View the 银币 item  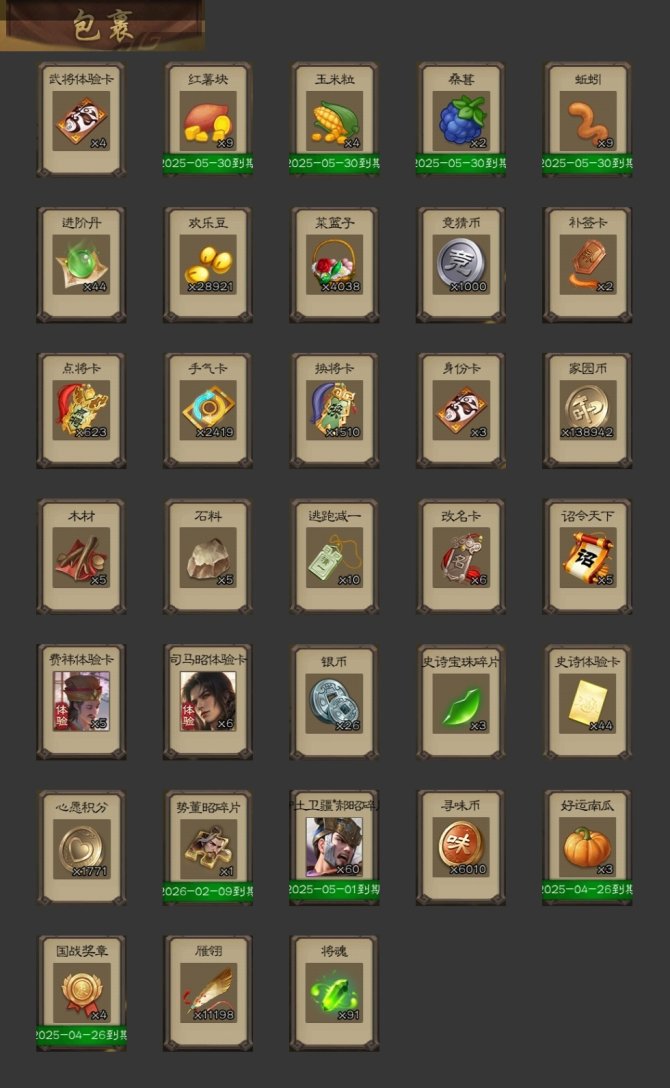pyautogui.click(x=335, y=701)
